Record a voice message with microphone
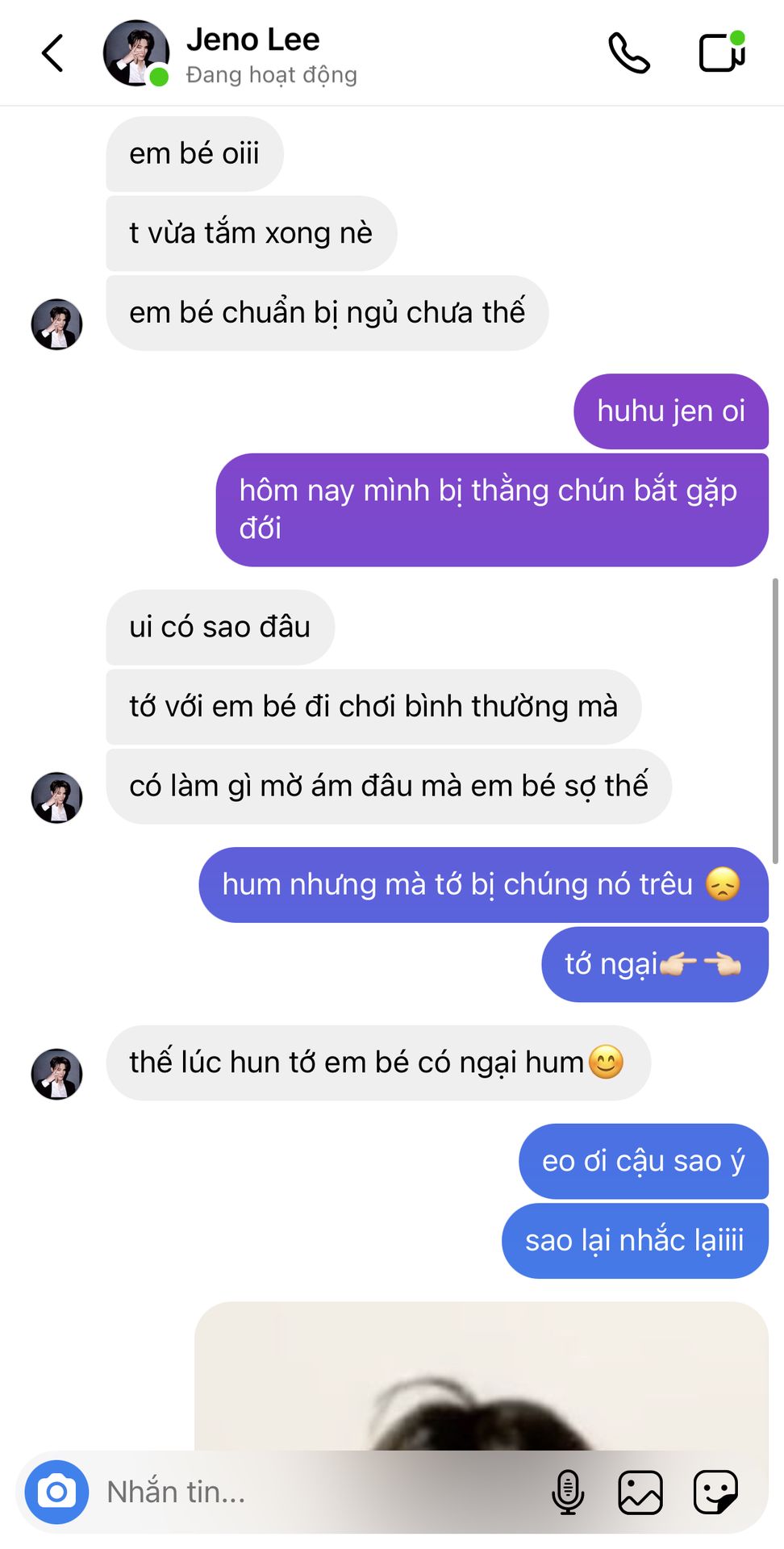Screen dimensions: 784x1549 tap(568, 1492)
